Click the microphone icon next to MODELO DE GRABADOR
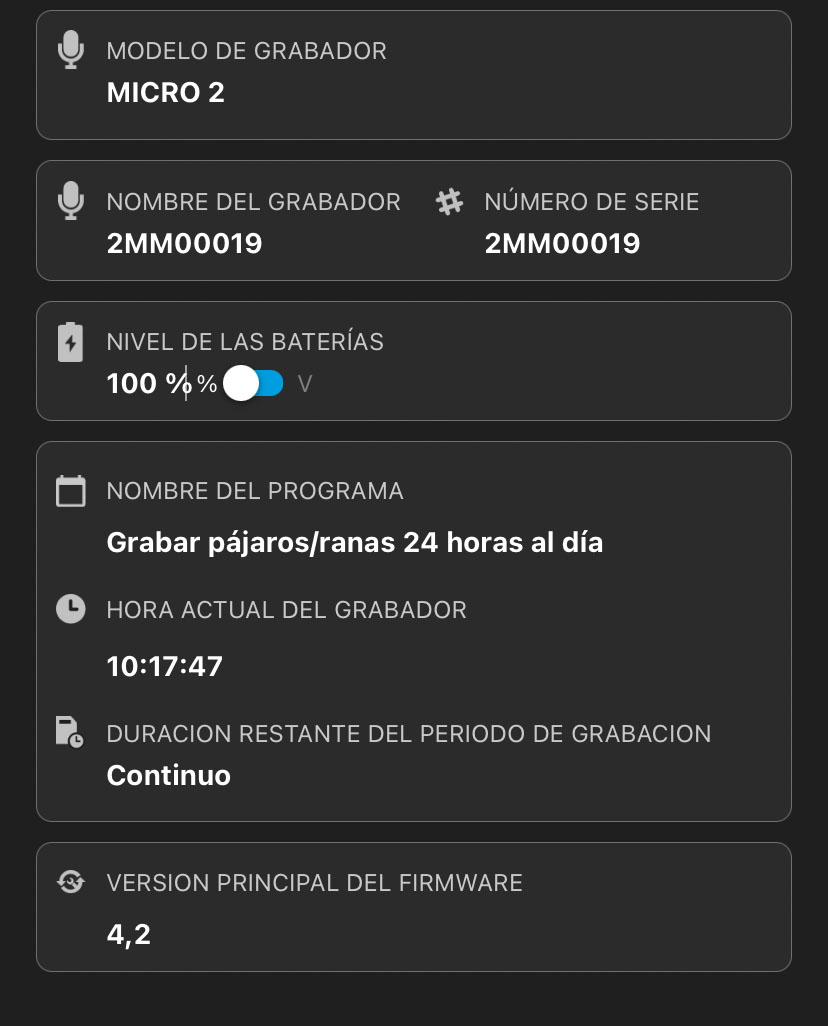Viewport: 828px width, 1026px height. [x=70, y=48]
